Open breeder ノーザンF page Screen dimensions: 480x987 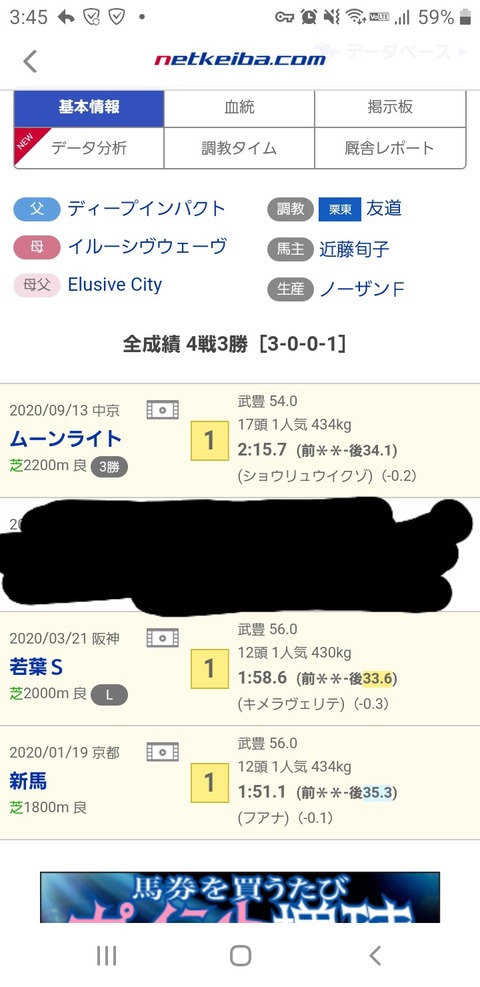point(362,289)
